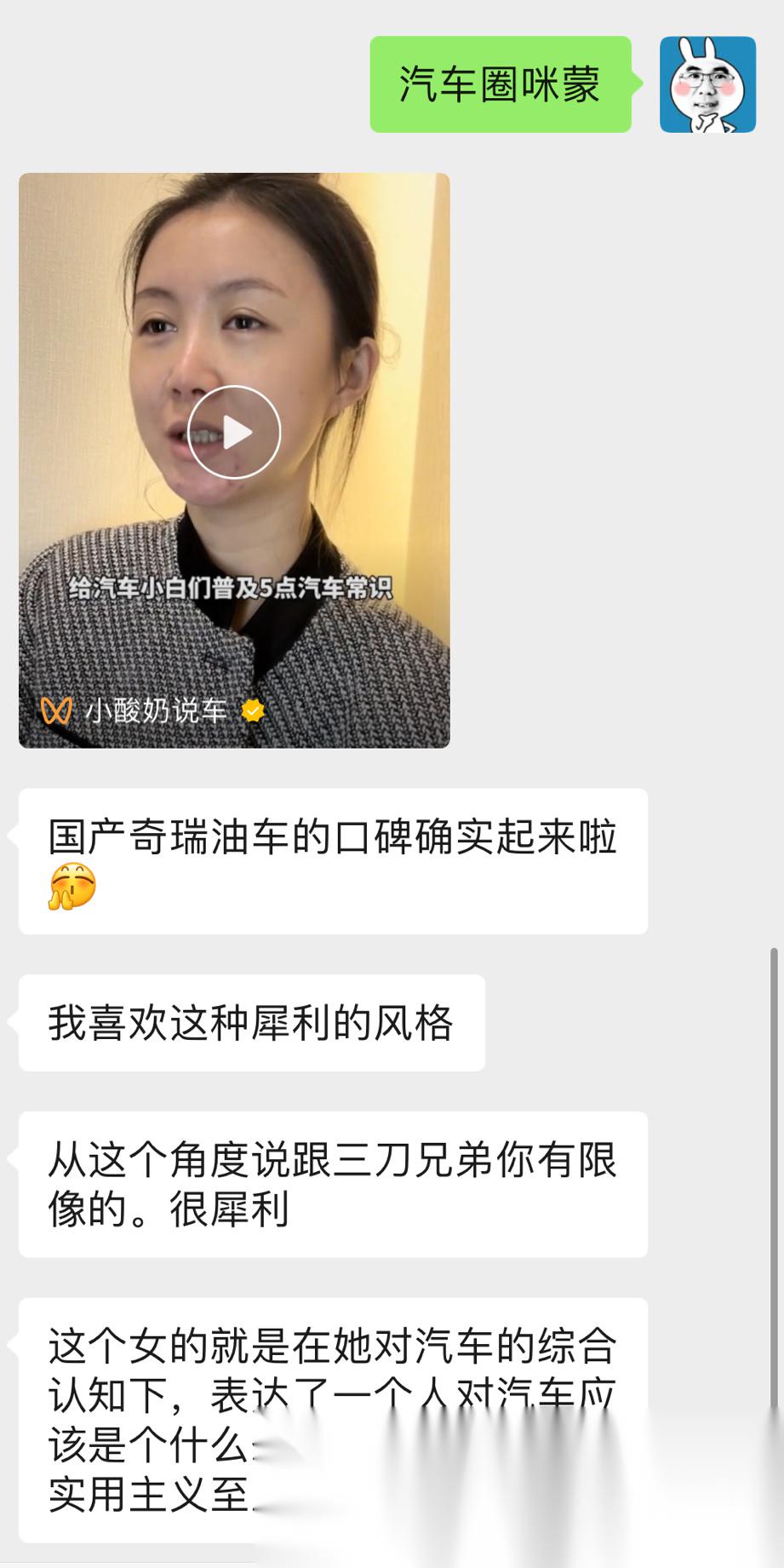
Task: Open the rabbit sticker avatar of the sender
Action: coord(708,84)
